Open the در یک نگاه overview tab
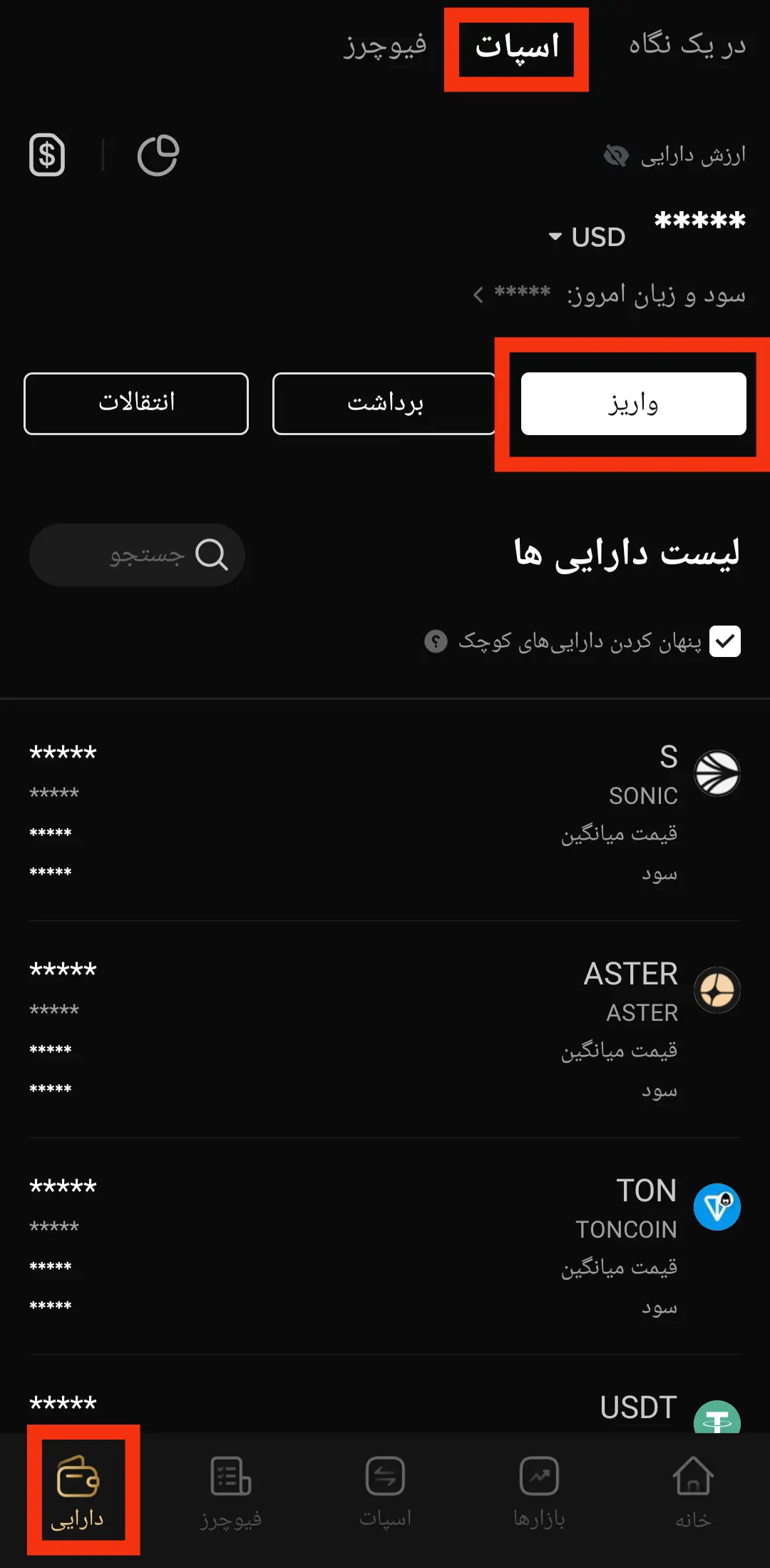Image resolution: width=770 pixels, height=1568 pixels. point(687,45)
